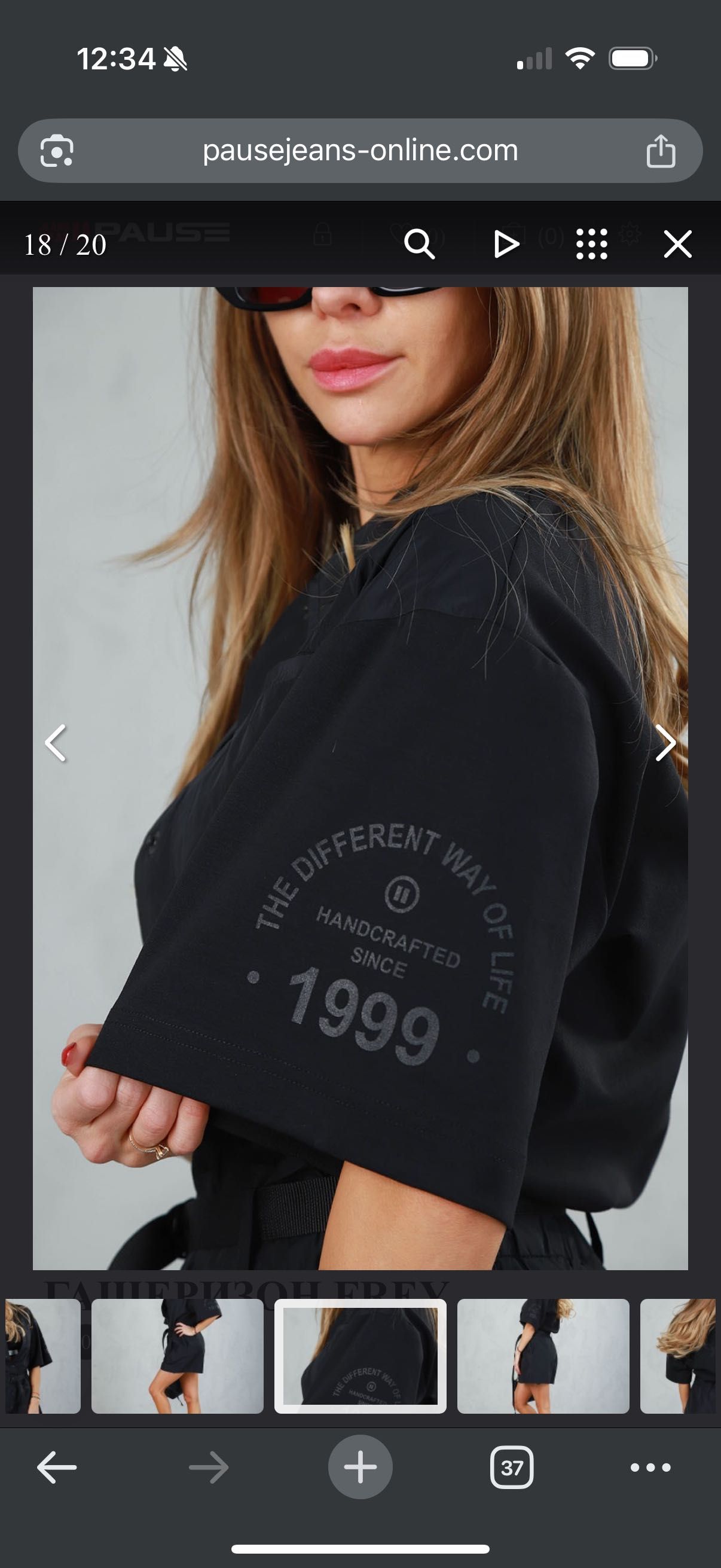The image size is (721, 1568).
Task: Open the thumbnail grid view
Action: coord(591,244)
